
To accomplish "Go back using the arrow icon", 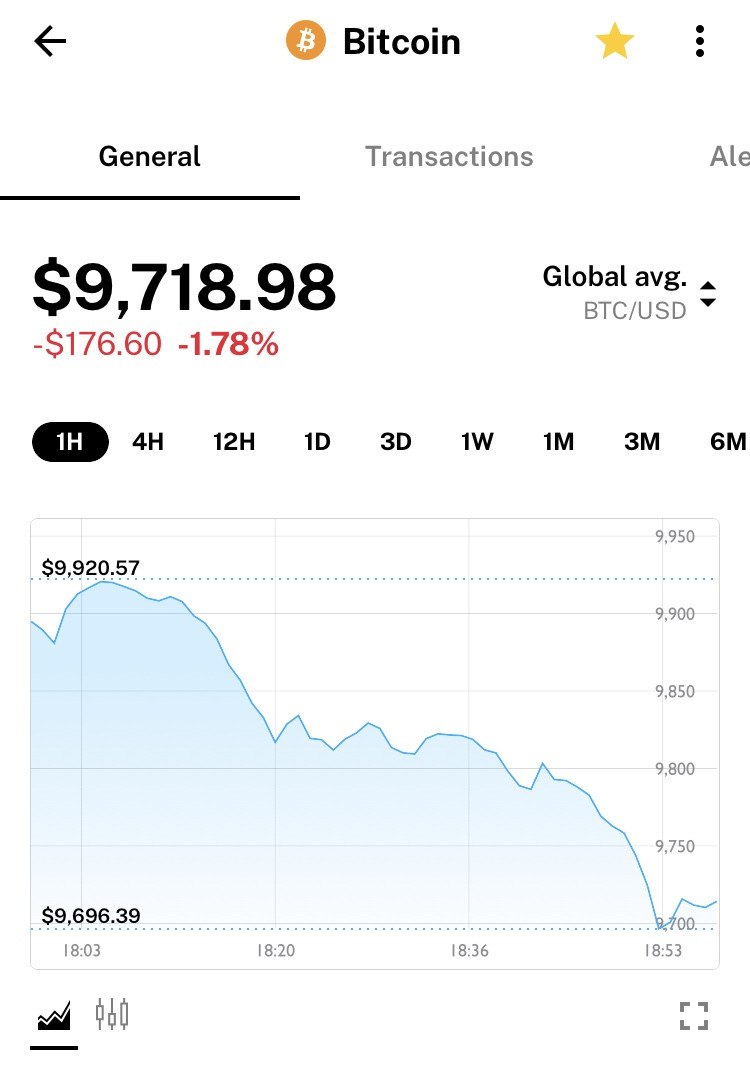I will (50, 42).
